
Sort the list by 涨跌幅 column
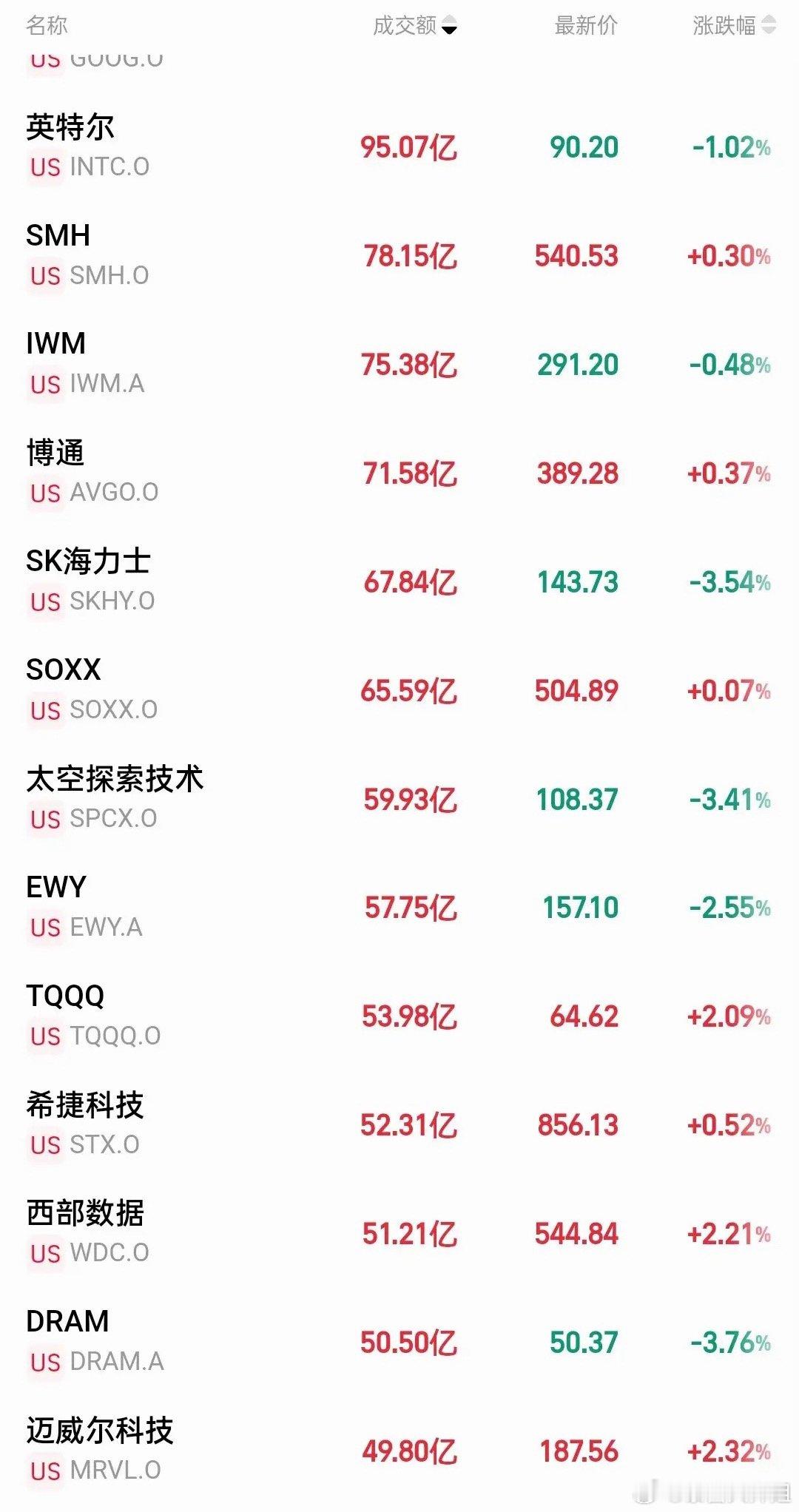click(734, 26)
